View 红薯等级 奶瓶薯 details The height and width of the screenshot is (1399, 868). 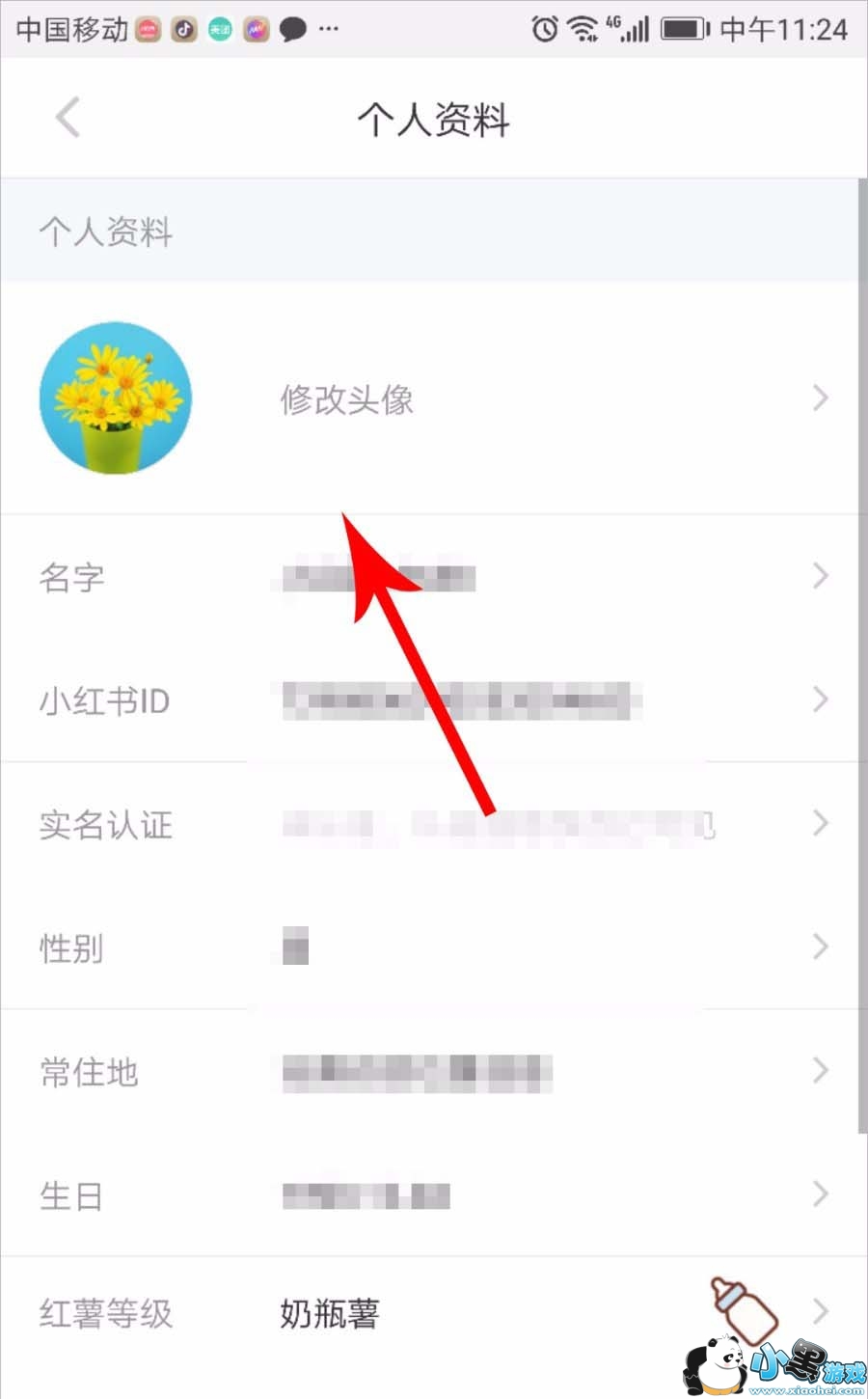pyautogui.click(x=434, y=1312)
